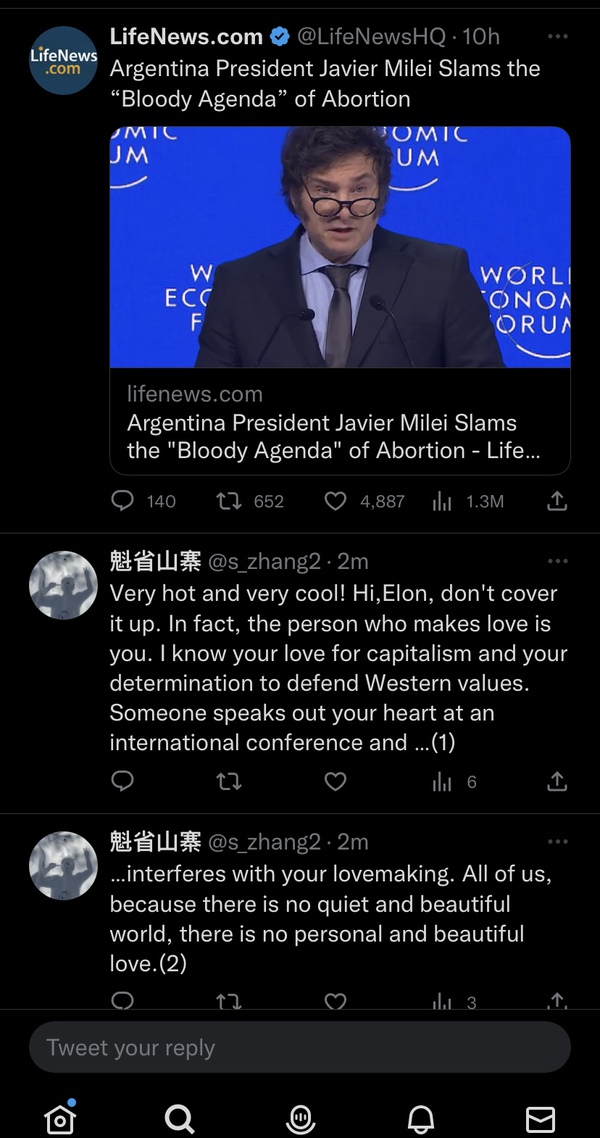The width and height of the screenshot is (600, 1138).
Task: Open the Notifications bell tab
Action: pos(421,1118)
